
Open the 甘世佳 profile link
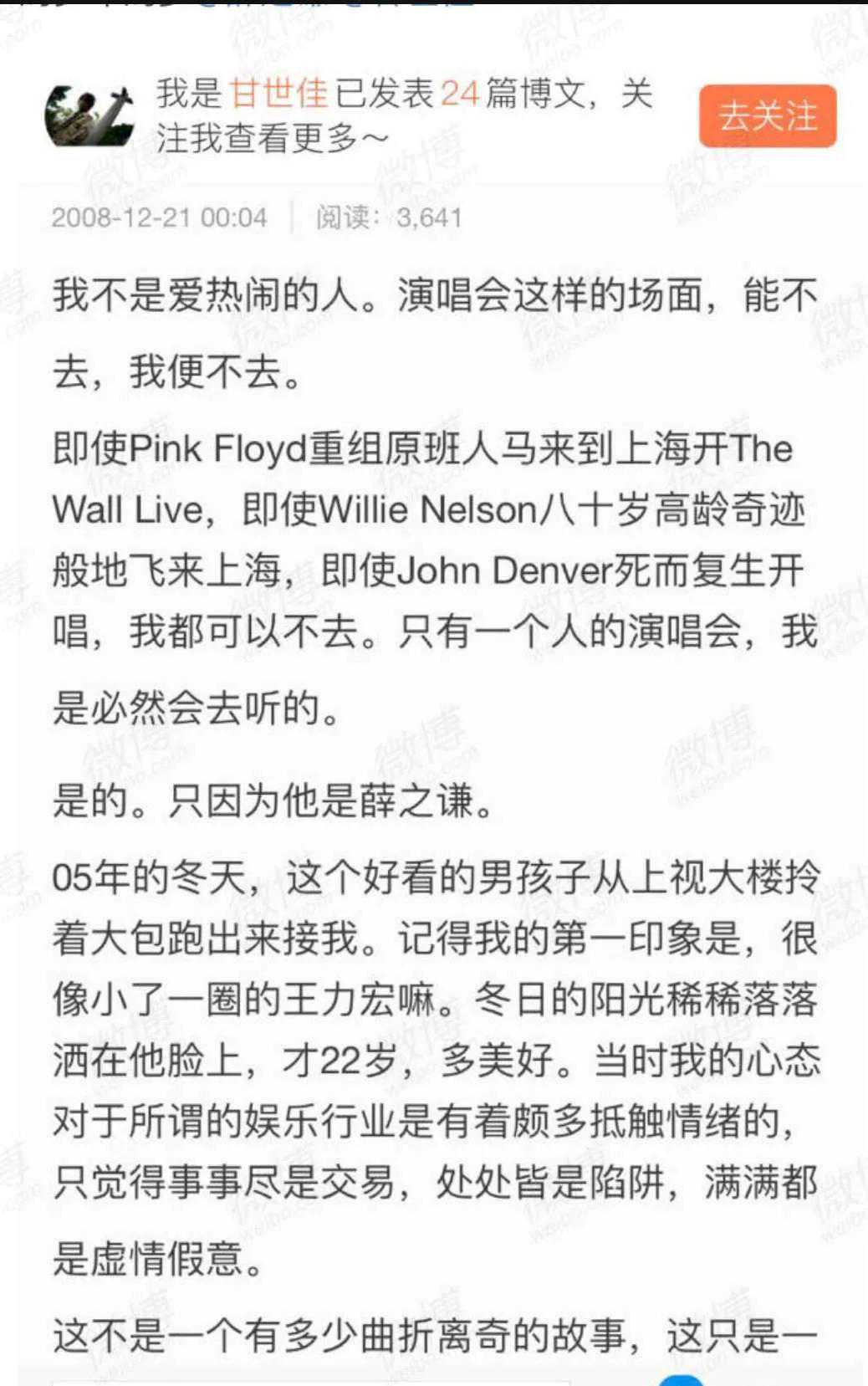[x=278, y=93]
